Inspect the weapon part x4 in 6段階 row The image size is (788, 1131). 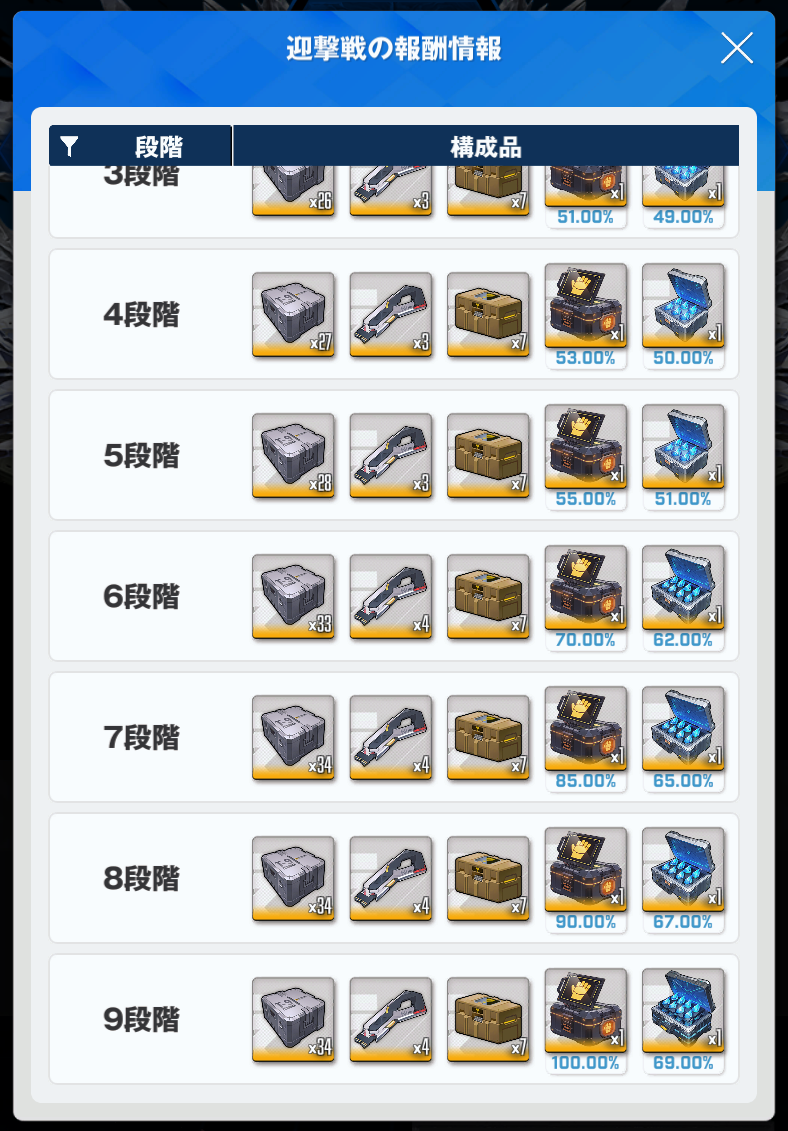pos(391,596)
